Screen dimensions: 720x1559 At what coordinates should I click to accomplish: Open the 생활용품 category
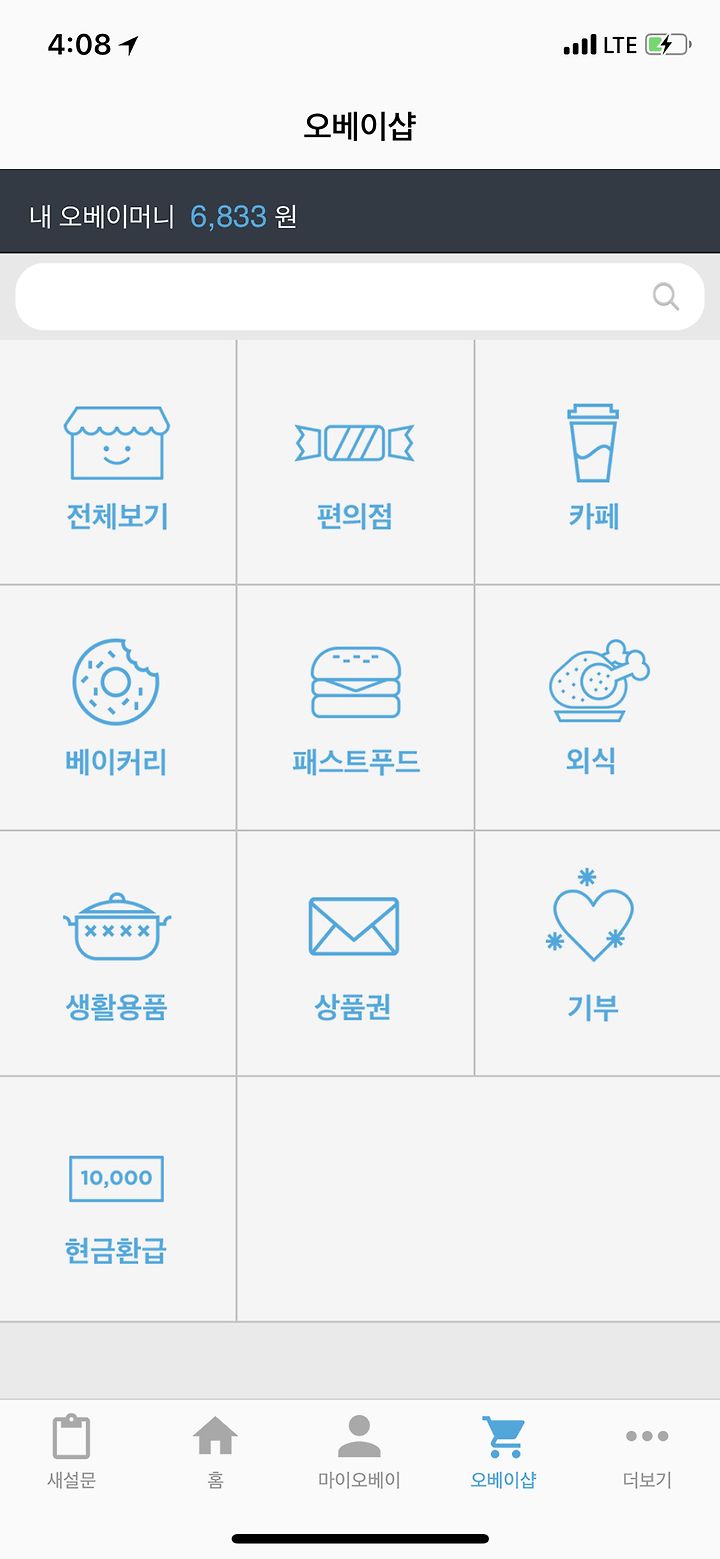[x=118, y=953]
